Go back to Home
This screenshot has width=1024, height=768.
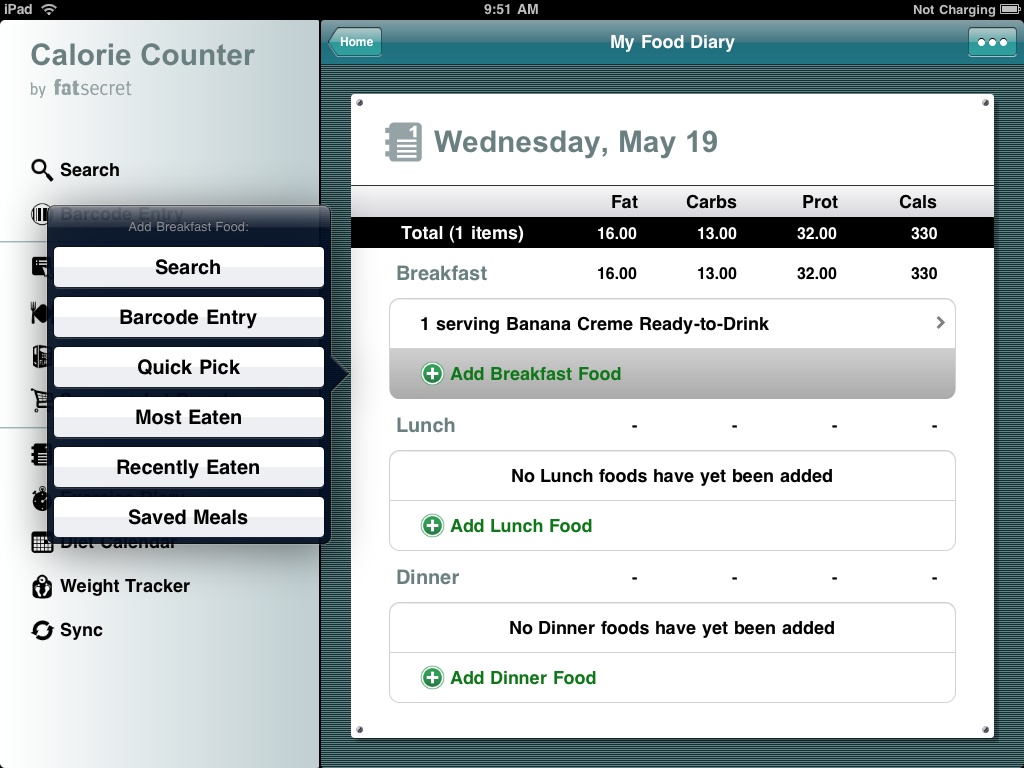(355, 42)
